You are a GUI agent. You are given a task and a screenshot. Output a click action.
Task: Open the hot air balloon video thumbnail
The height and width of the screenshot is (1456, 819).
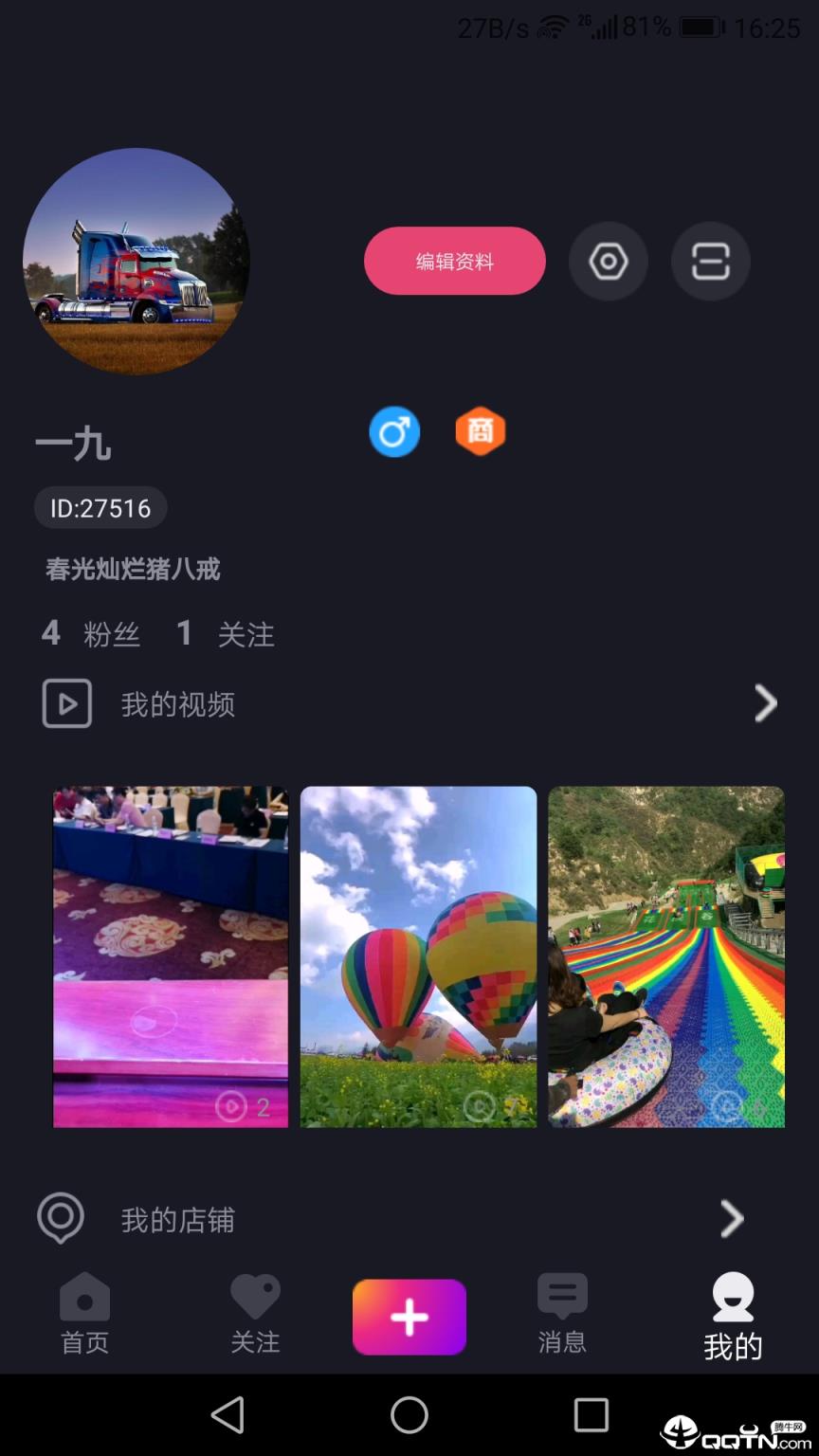pos(418,955)
